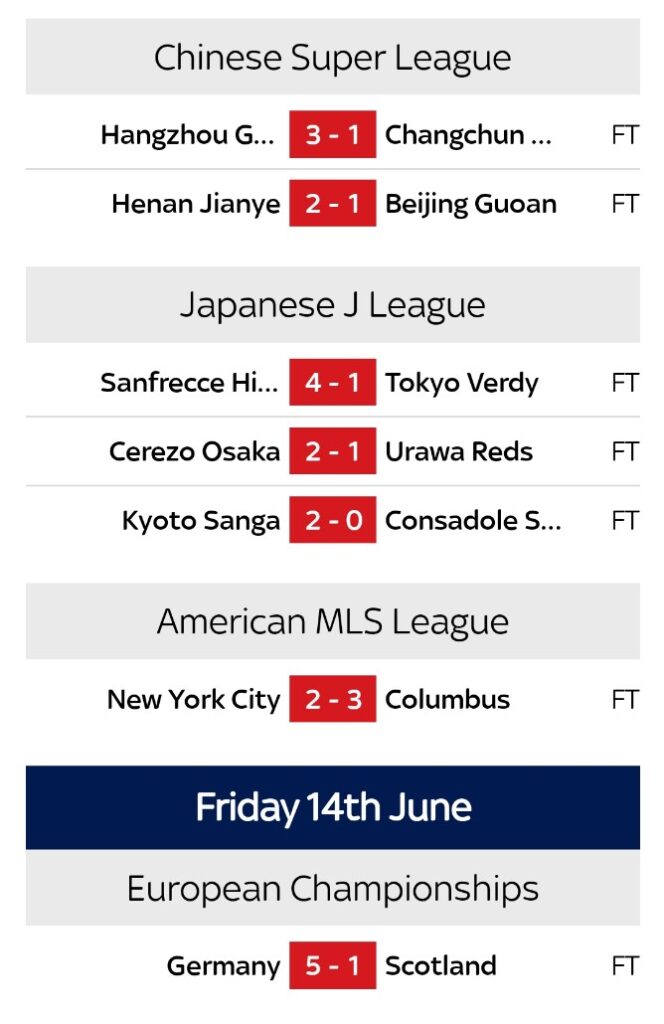View Germany vs Scotland match details
Screen dimensions: 664x1024
point(332,966)
